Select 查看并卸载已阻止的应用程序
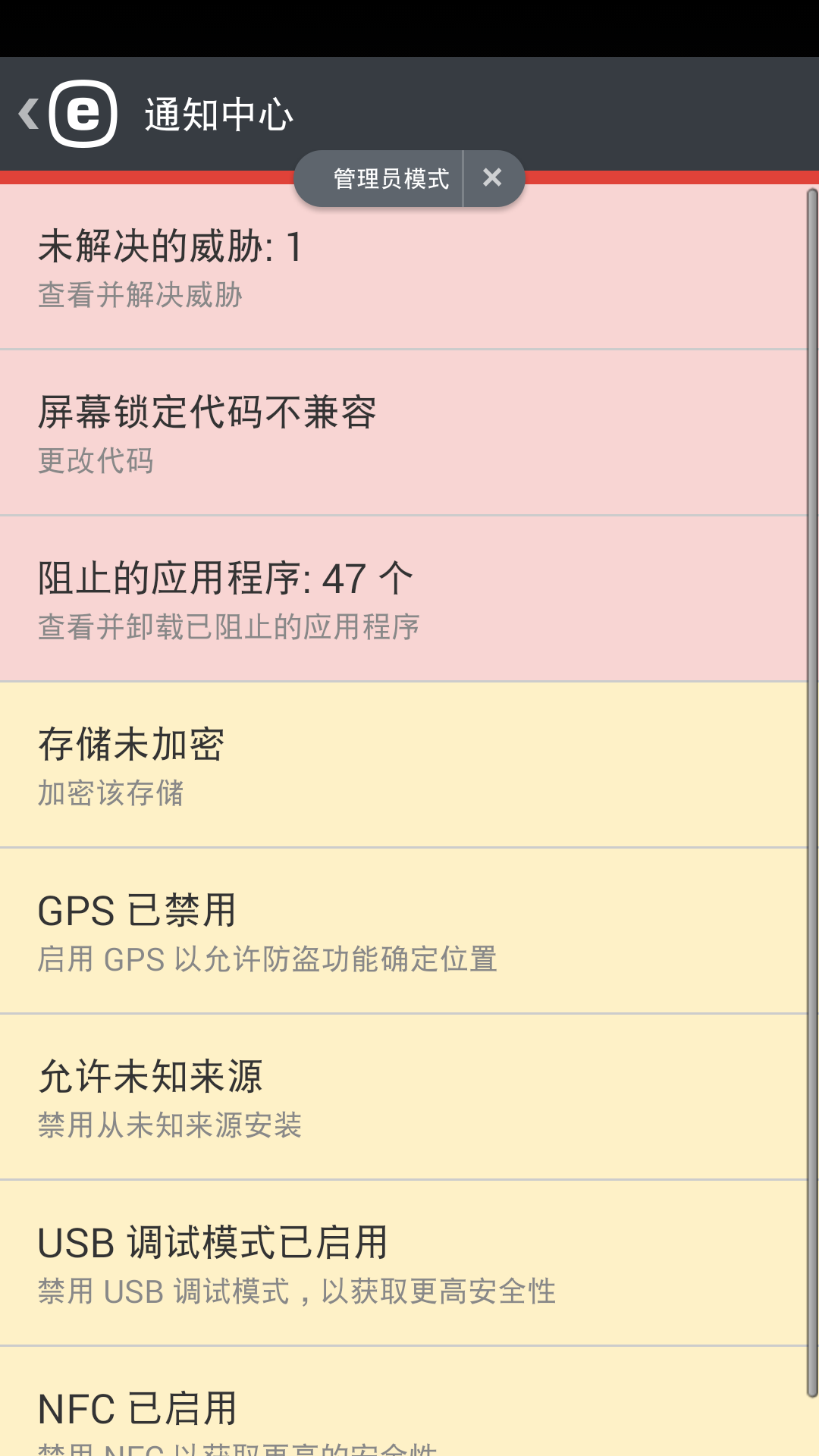 click(230, 628)
